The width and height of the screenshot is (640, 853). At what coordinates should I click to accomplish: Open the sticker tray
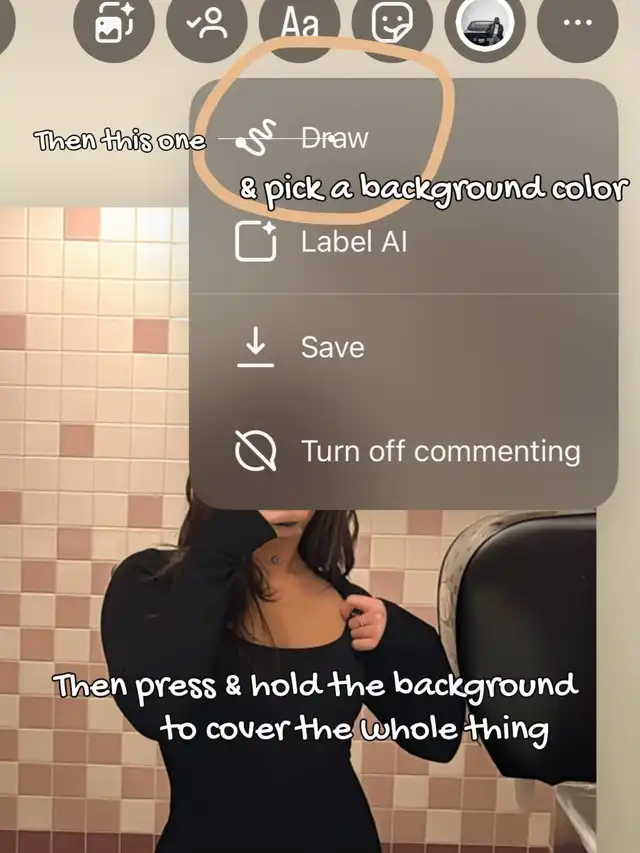tap(392, 23)
